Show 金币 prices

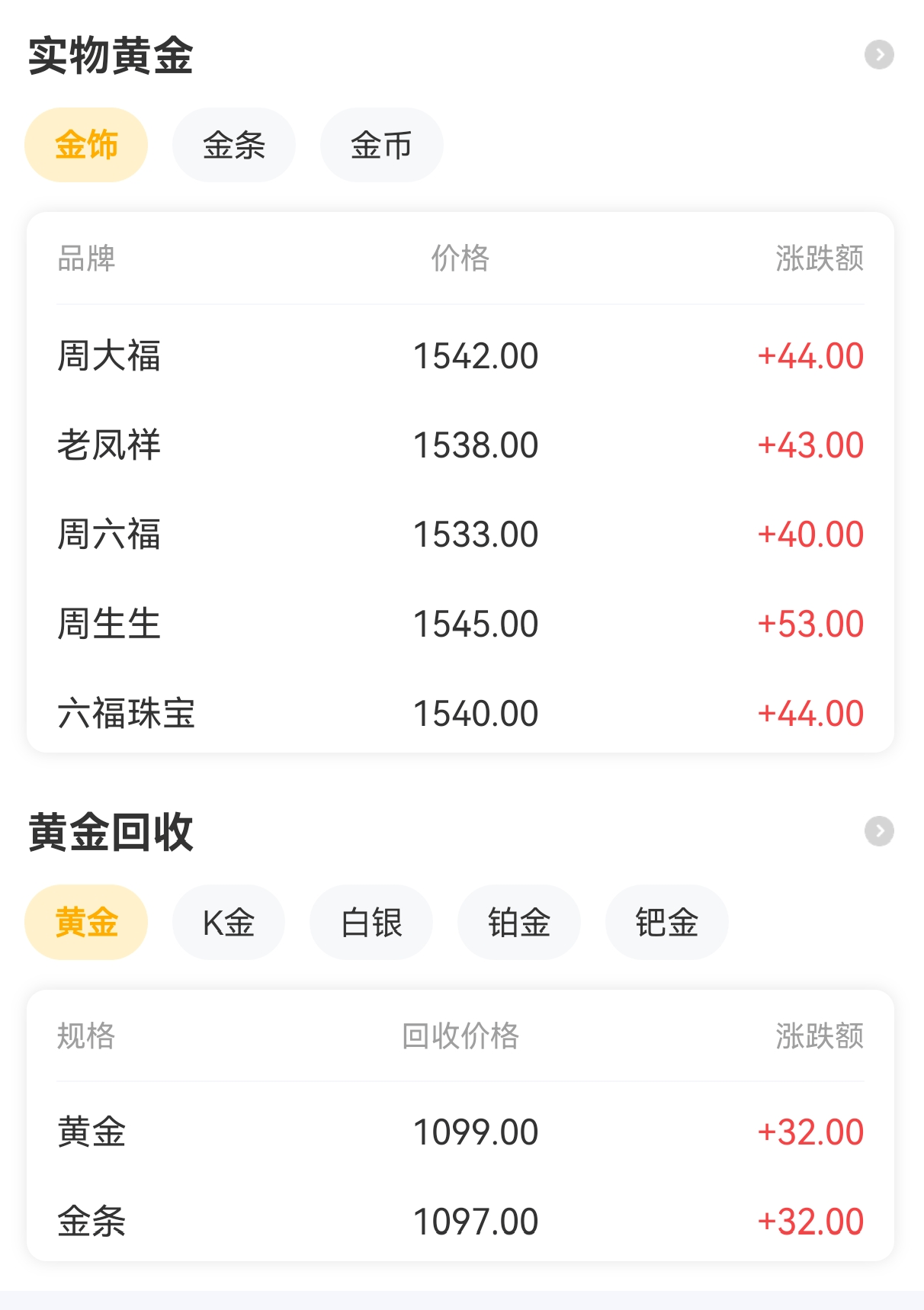[381, 145]
